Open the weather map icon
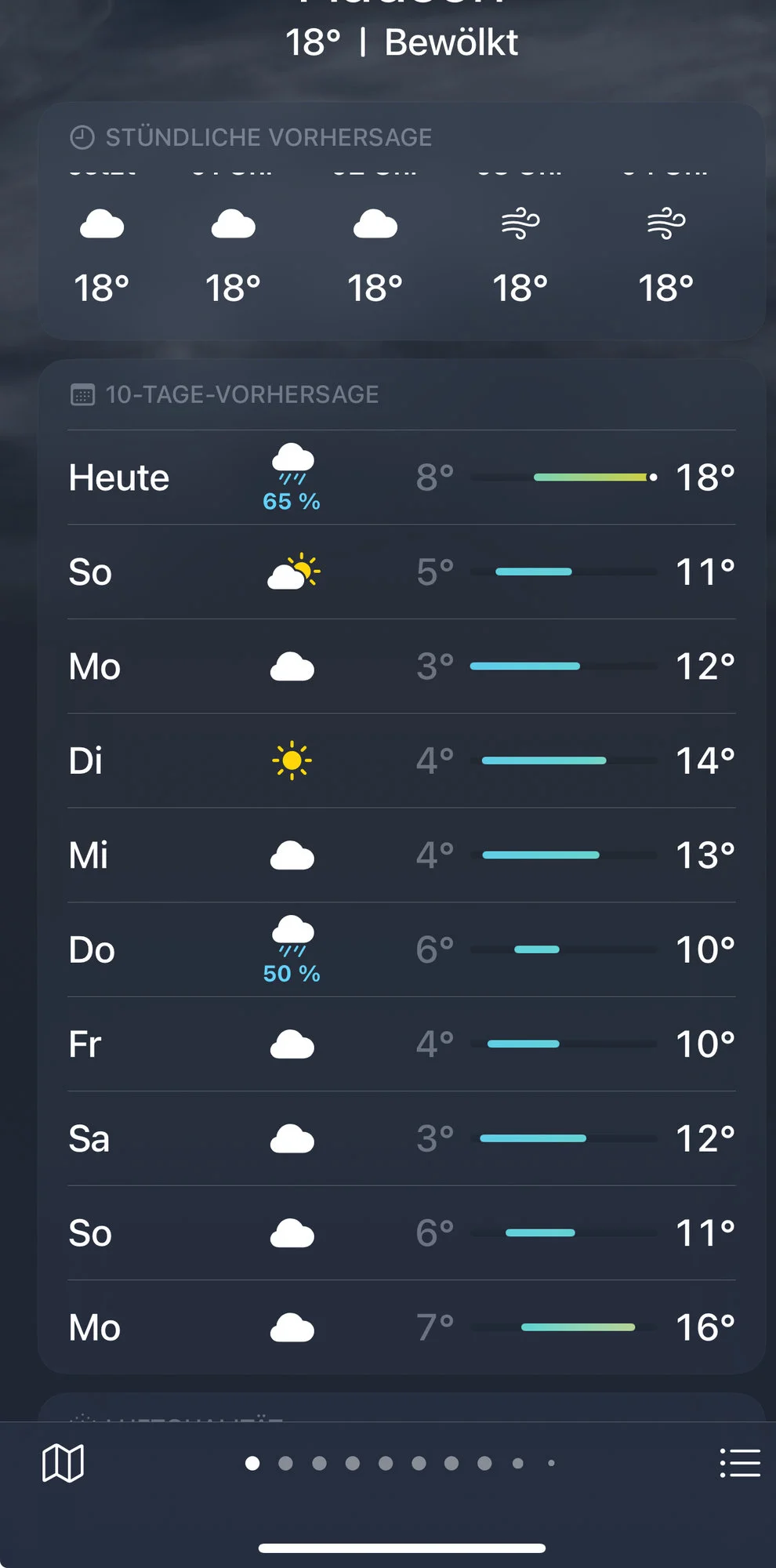 tap(63, 1463)
